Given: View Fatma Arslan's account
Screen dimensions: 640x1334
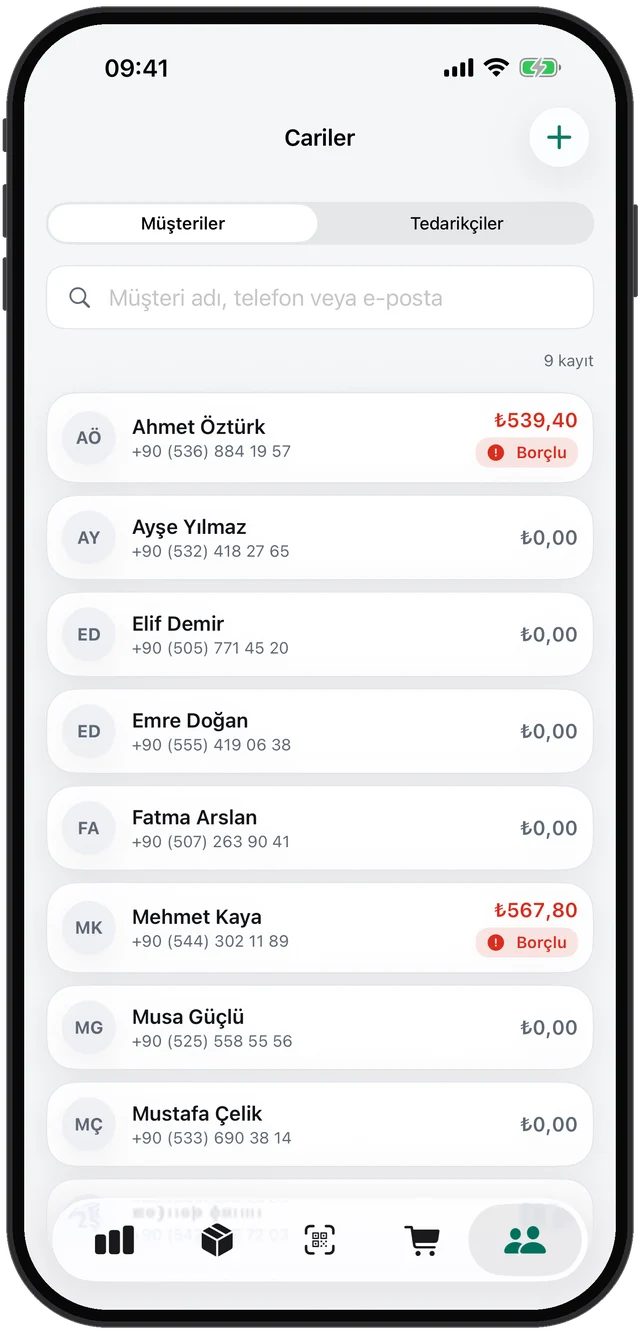Looking at the screenshot, I should point(320,828).
